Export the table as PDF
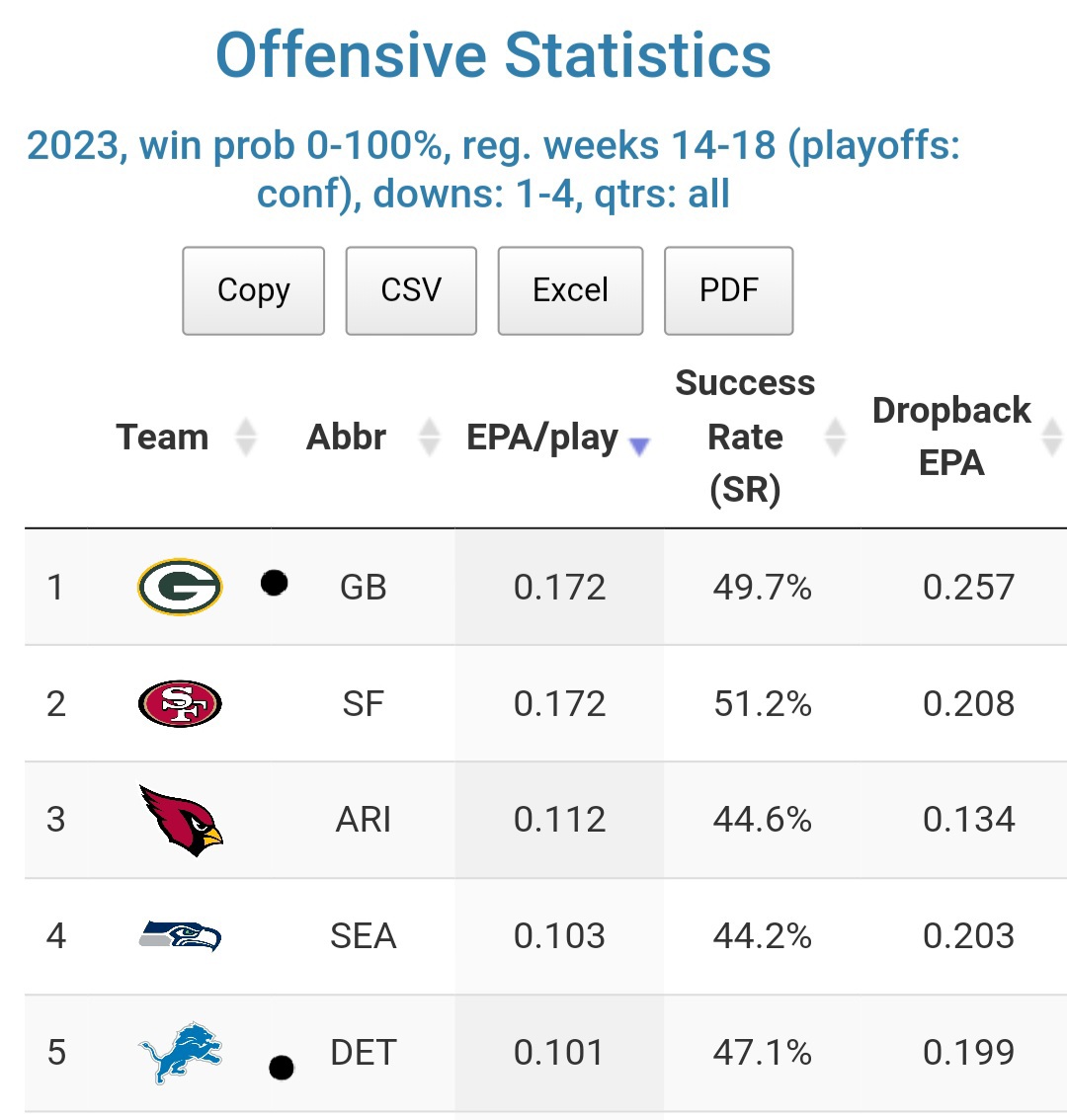Image resolution: width=1067 pixels, height=1120 pixels. tap(729, 290)
